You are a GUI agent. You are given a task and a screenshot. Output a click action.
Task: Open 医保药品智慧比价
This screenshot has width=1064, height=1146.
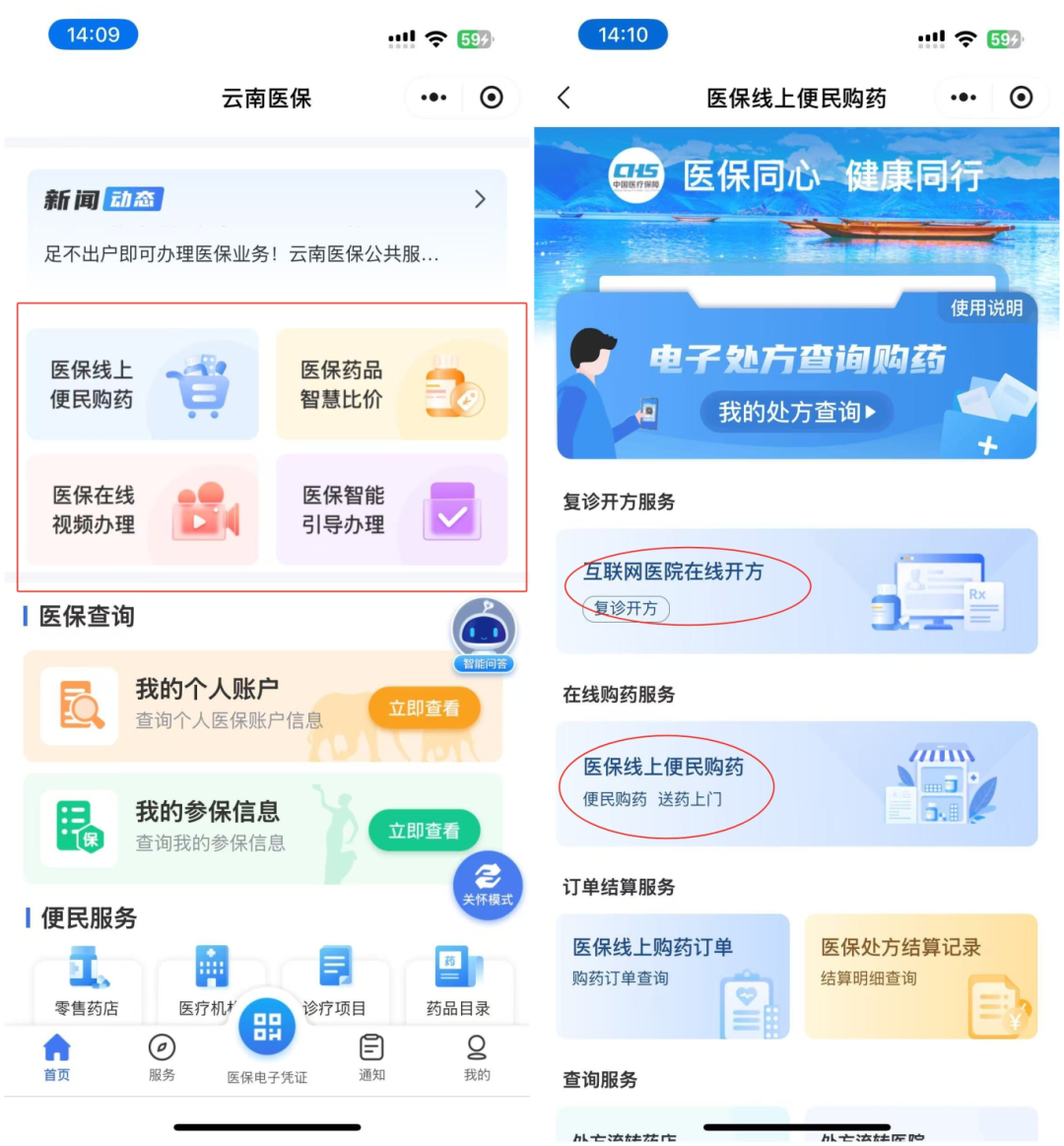(x=391, y=384)
